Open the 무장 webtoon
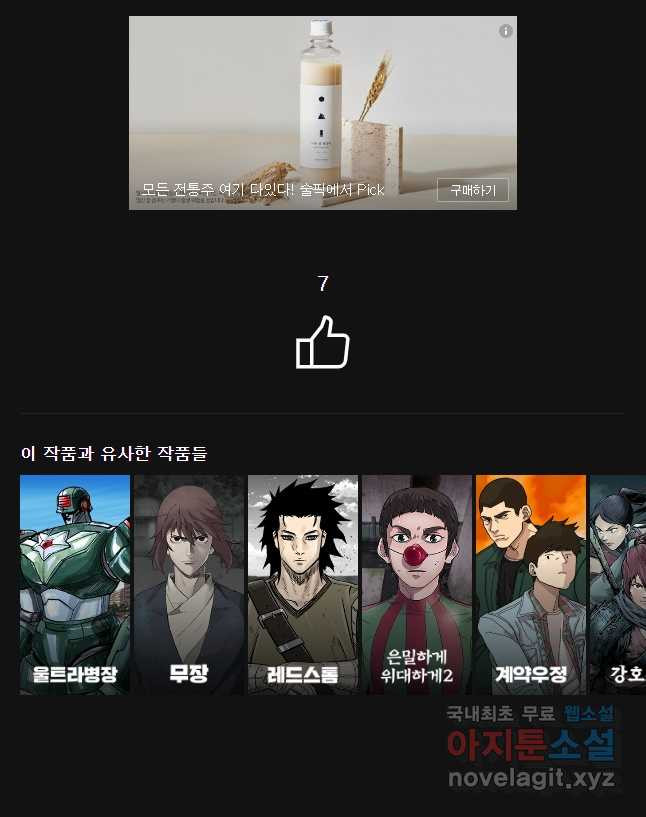Screen dimensions: 646x817 point(189,584)
